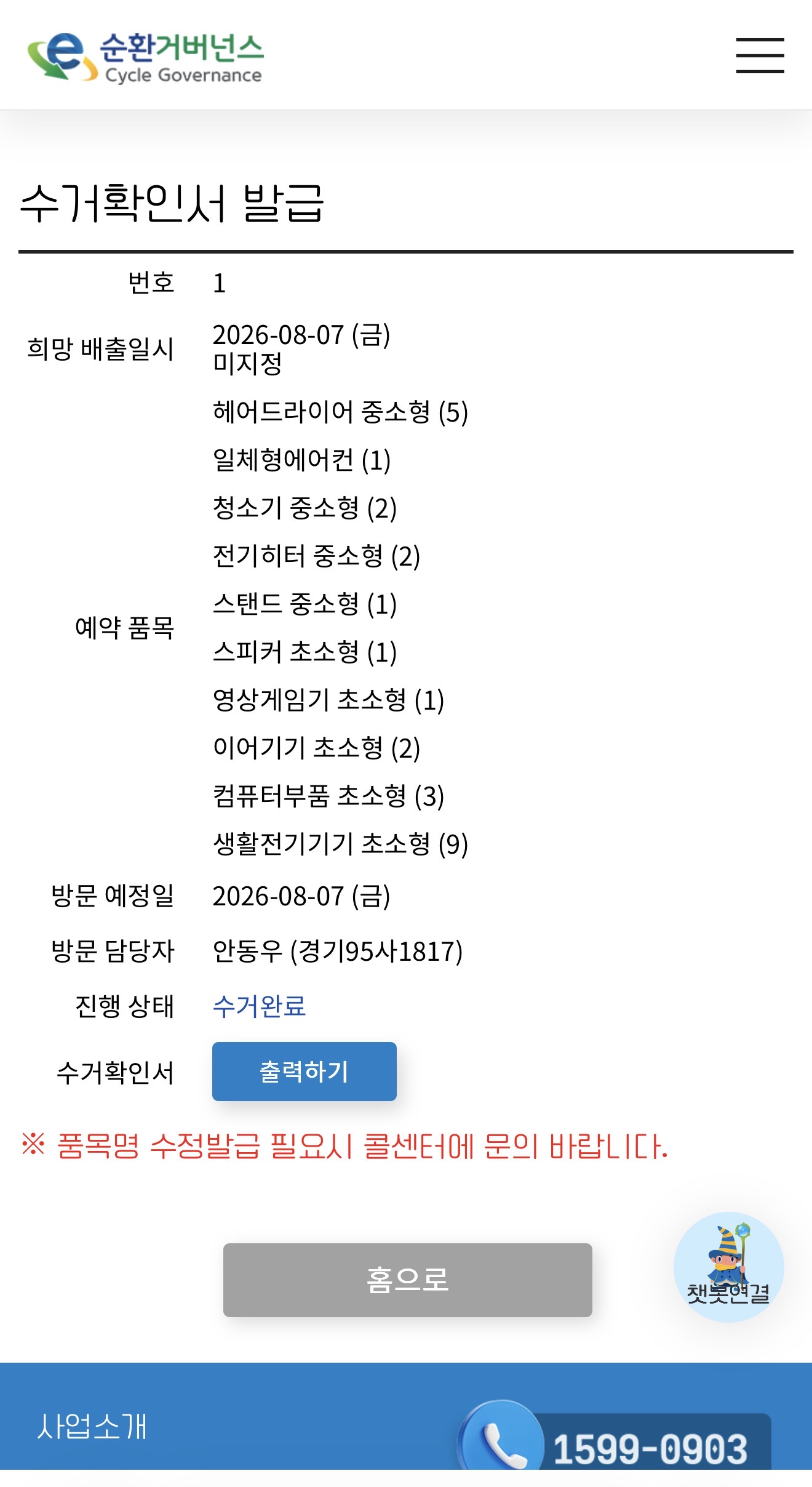Screen dimensions: 812x1487
Task: Tap the 출력하기 print button
Action: click(304, 1071)
